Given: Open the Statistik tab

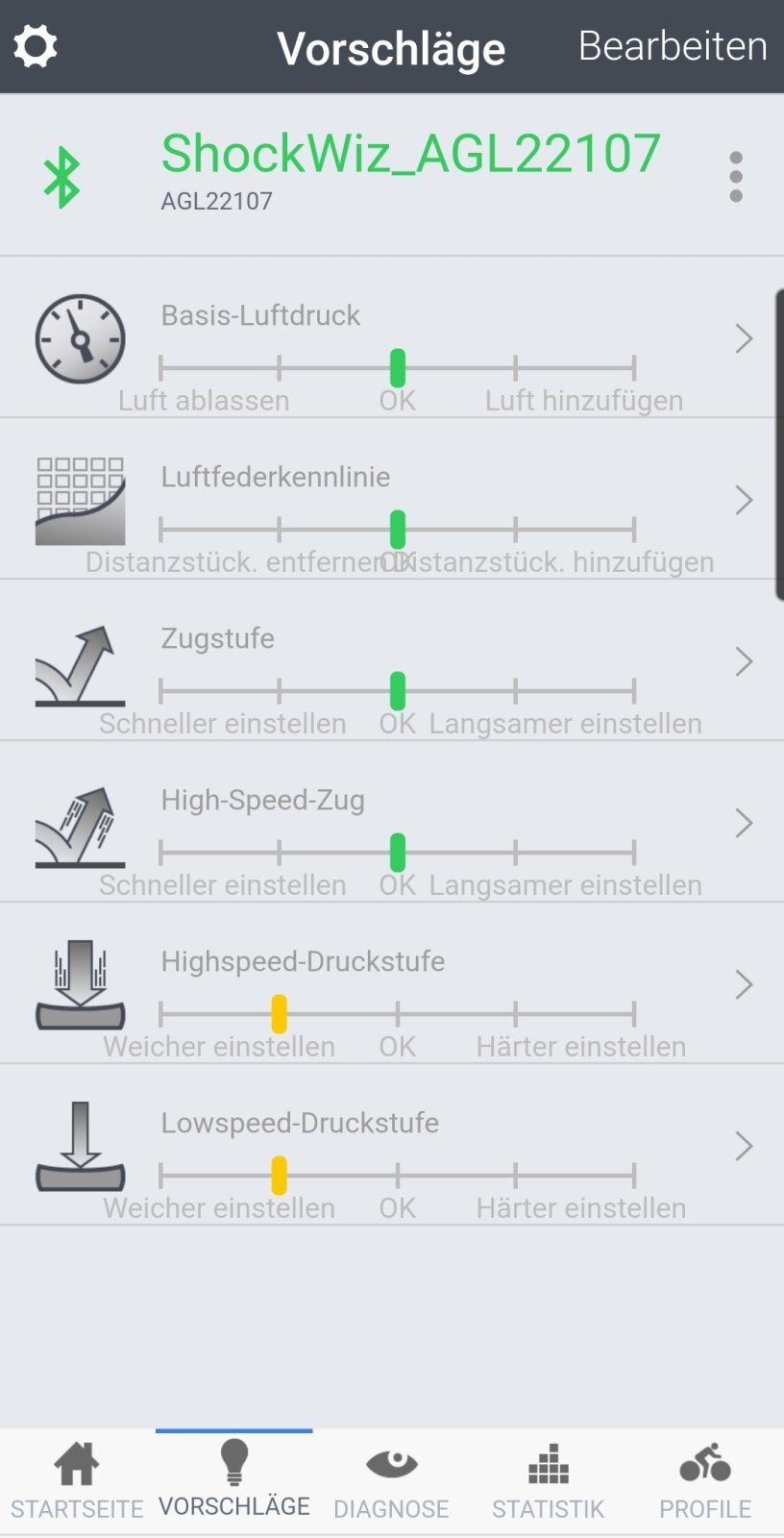Looking at the screenshot, I should click(x=548, y=1482).
